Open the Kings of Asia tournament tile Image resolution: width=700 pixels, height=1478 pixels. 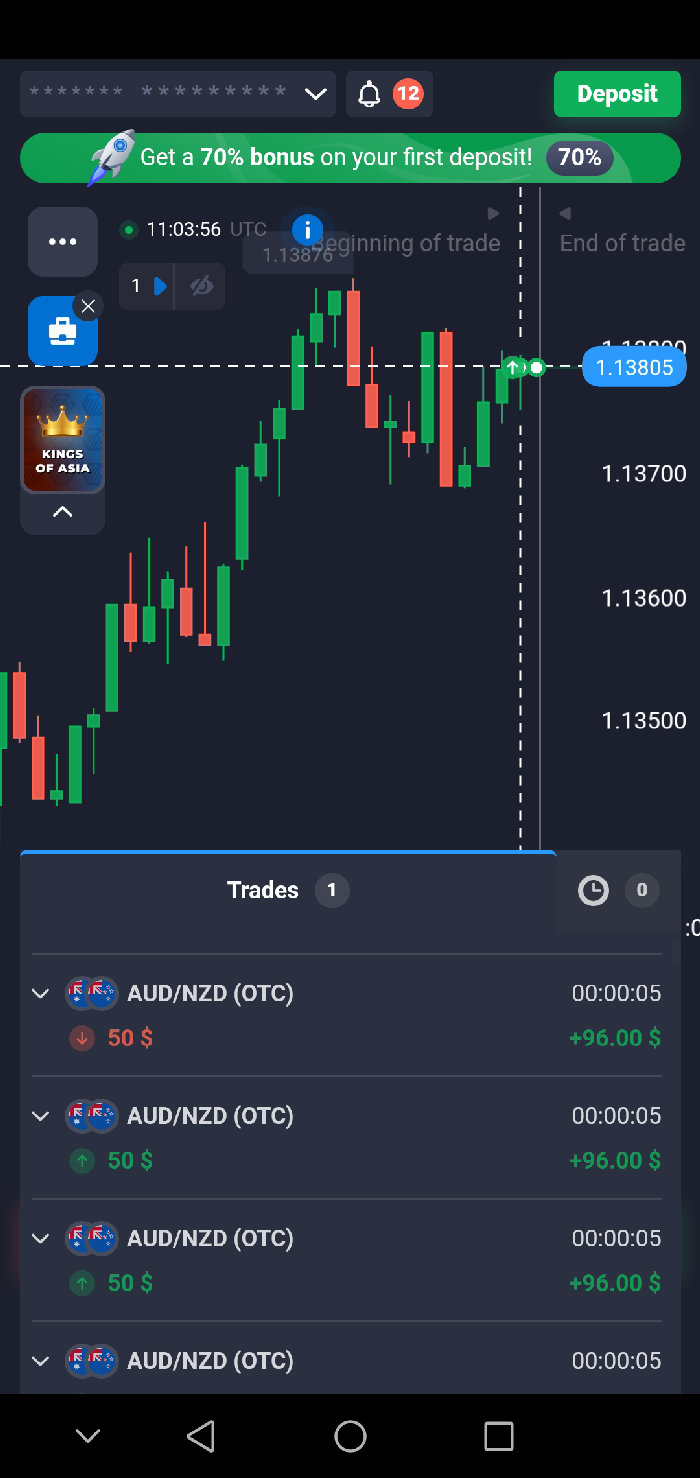(63, 440)
